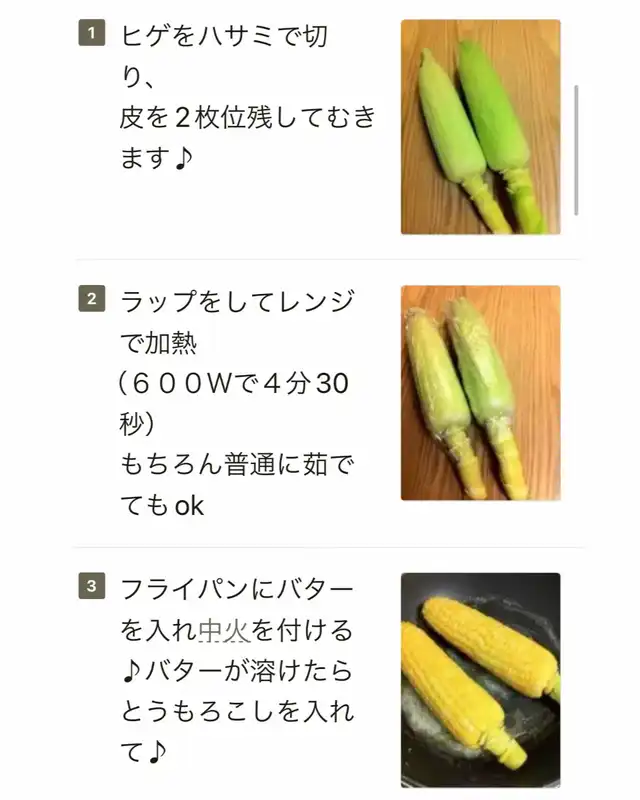This screenshot has width=640, height=800.
Task: Tap the underlined 中火 link
Action: [x=222, y=631]
